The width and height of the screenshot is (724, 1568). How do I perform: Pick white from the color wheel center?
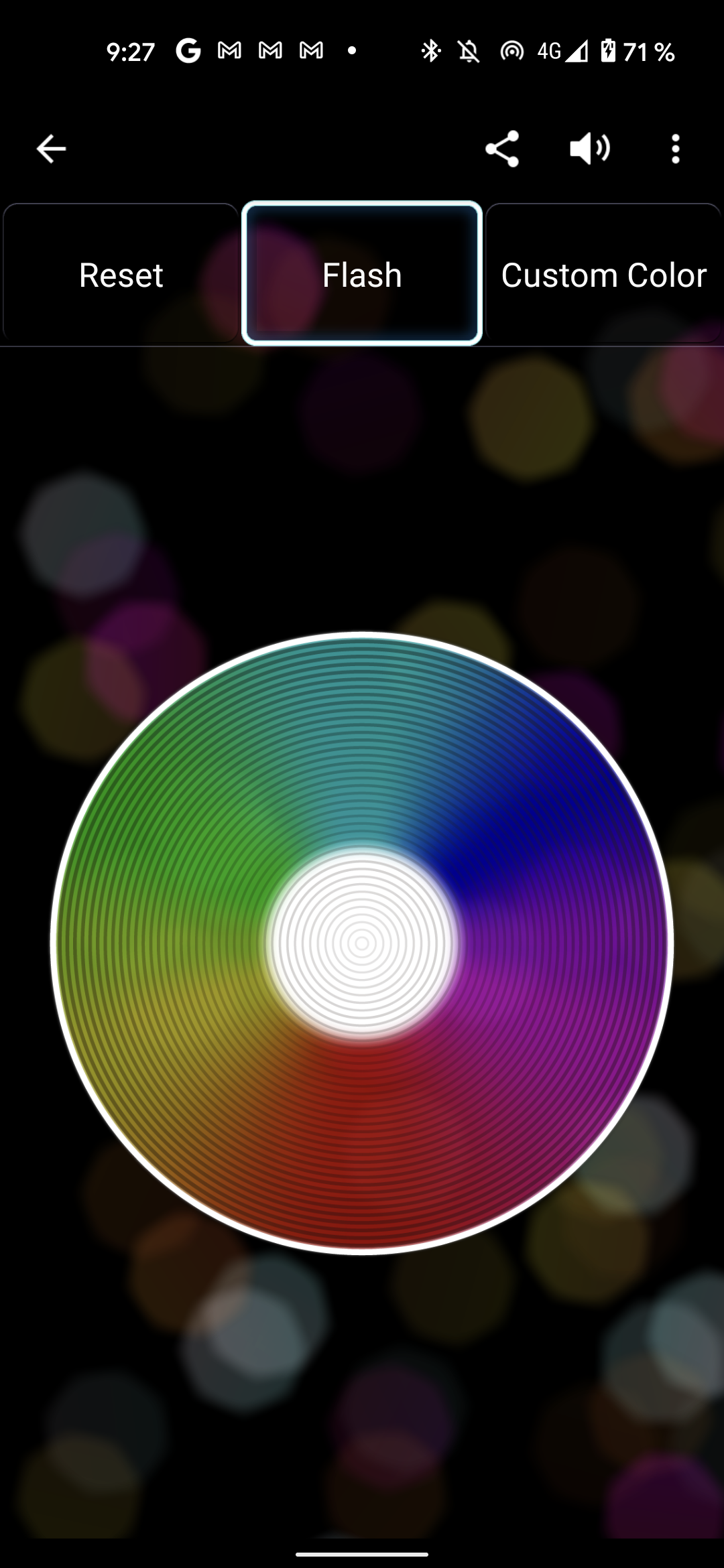click(362, 943)
